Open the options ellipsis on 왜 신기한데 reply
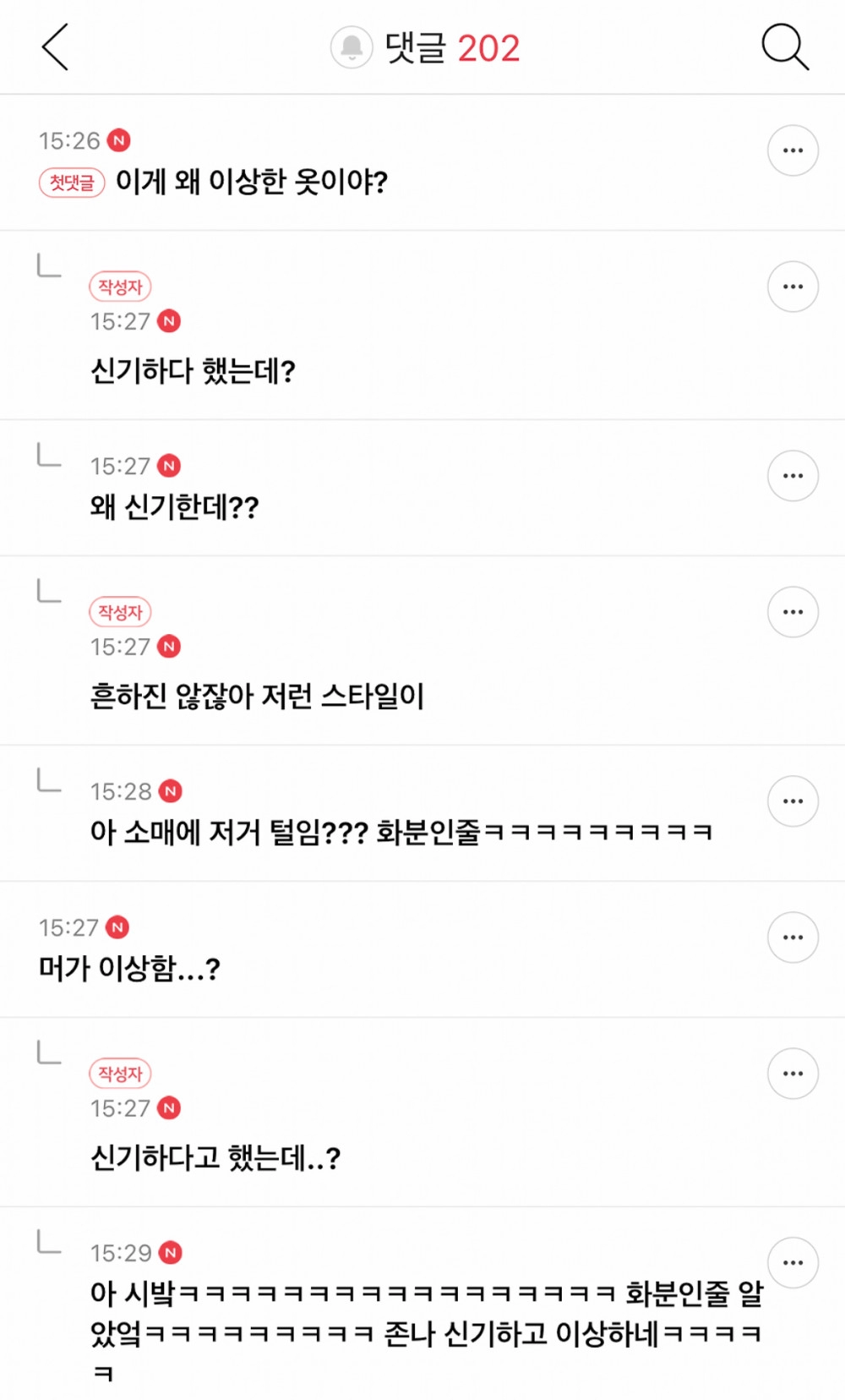The image size is (845, 1400). pos(793,475)
